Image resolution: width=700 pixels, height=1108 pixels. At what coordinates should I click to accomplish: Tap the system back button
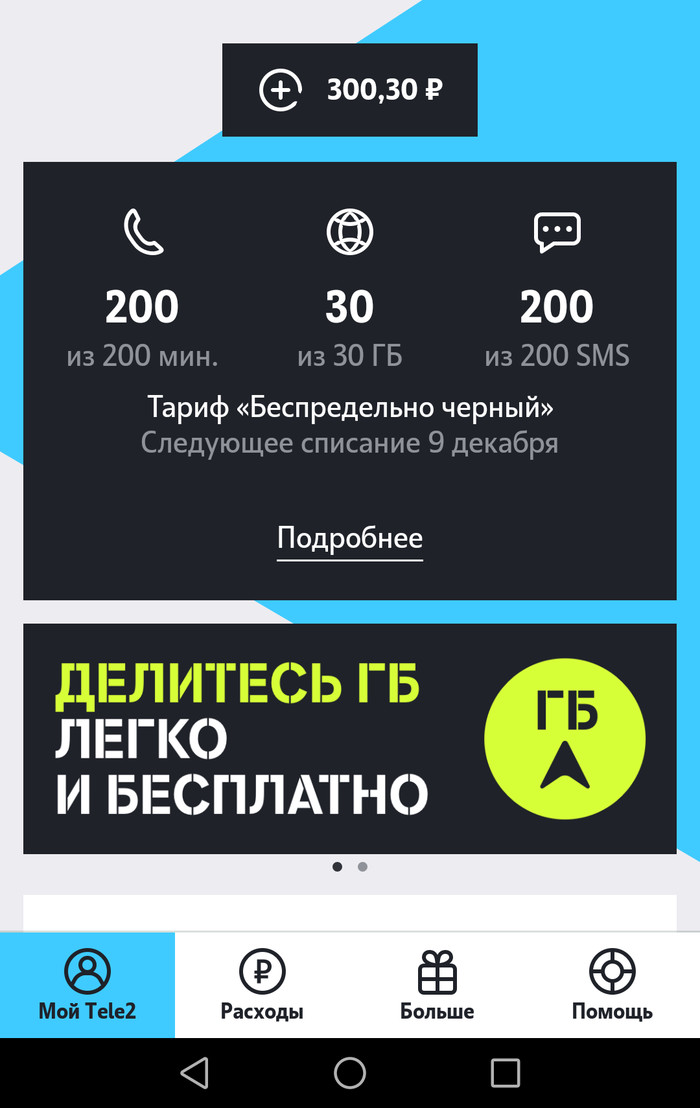click(x=194, y=1073)
